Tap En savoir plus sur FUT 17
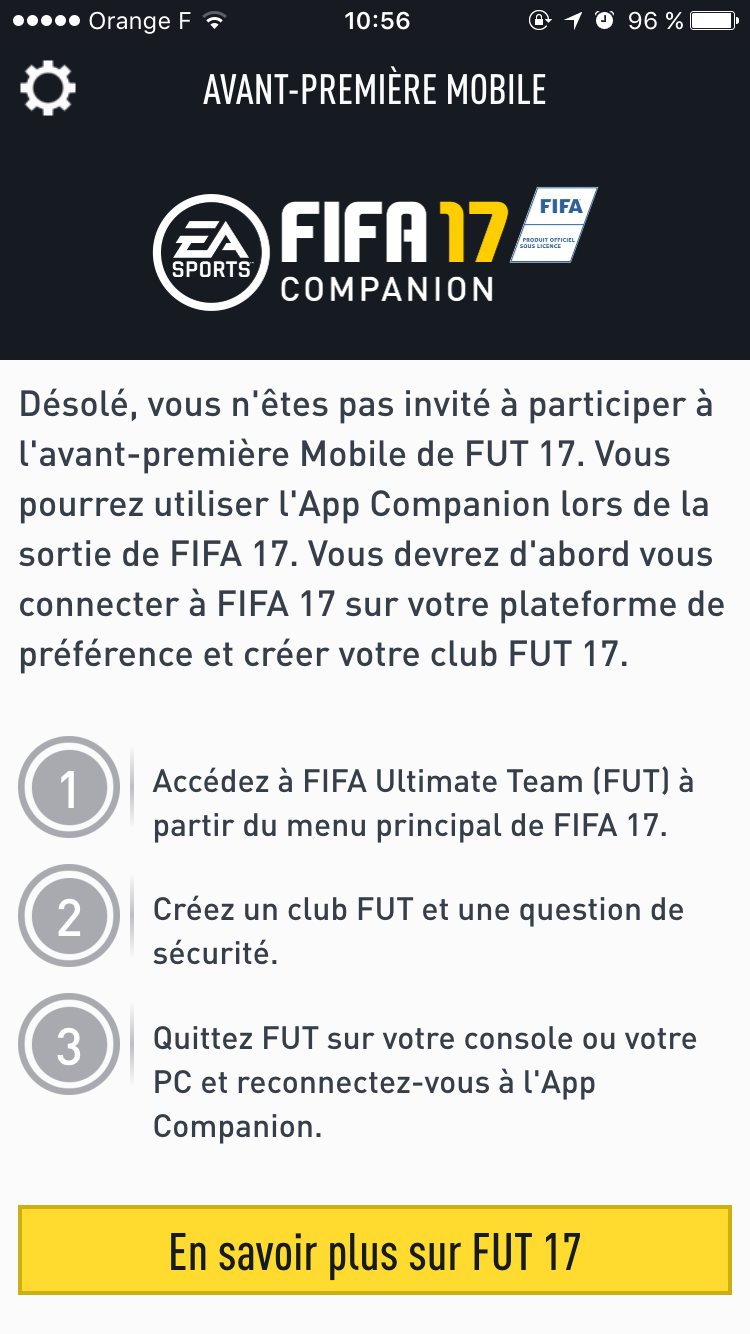 tap(375, 1250)
